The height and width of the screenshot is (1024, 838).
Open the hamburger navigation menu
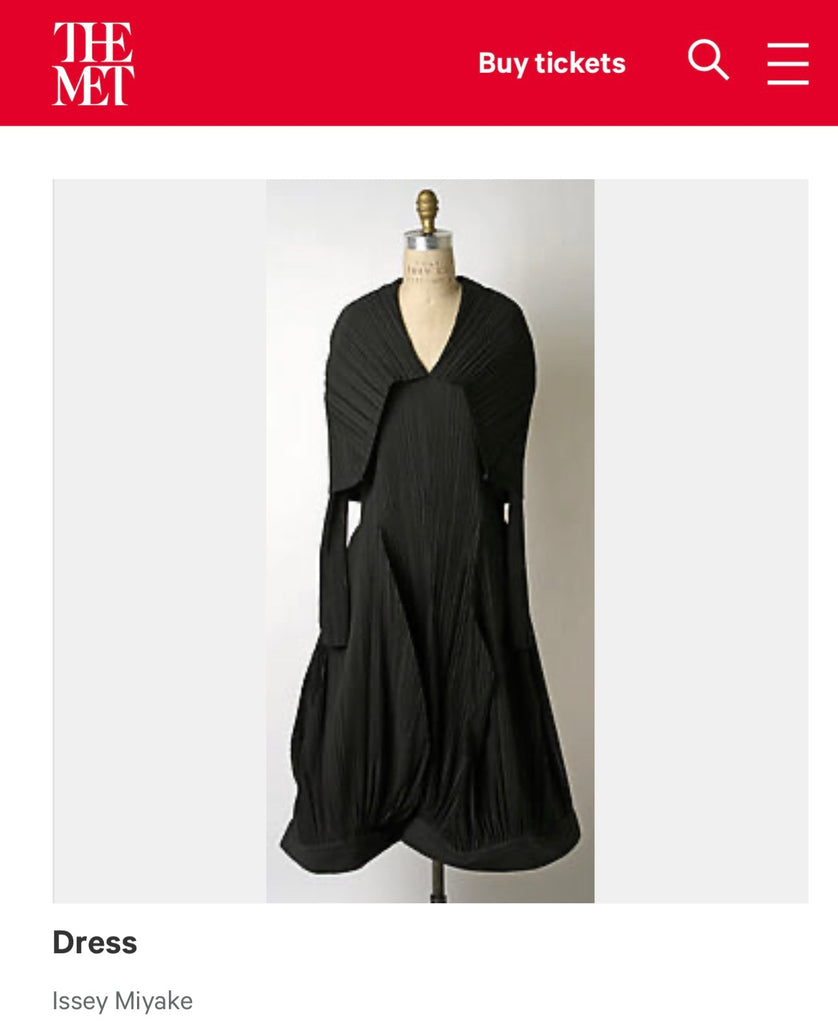(x=788, y=63)
